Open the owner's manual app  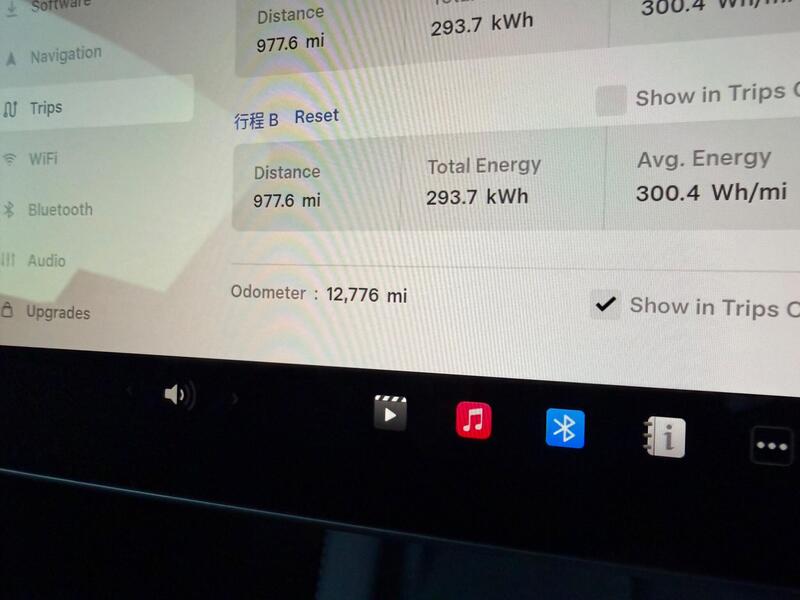point(665,436)
